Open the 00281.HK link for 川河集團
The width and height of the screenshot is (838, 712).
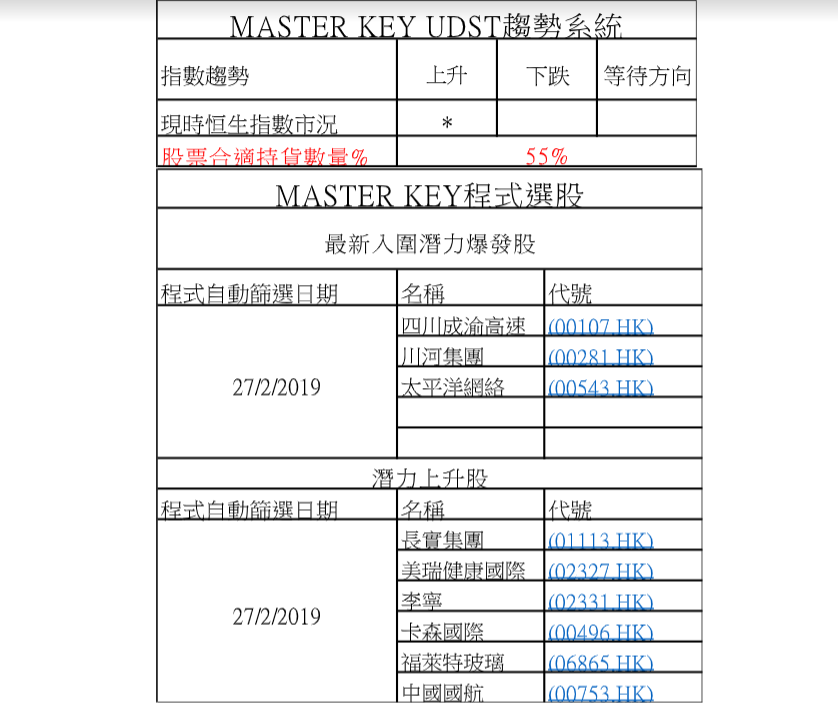600,357
